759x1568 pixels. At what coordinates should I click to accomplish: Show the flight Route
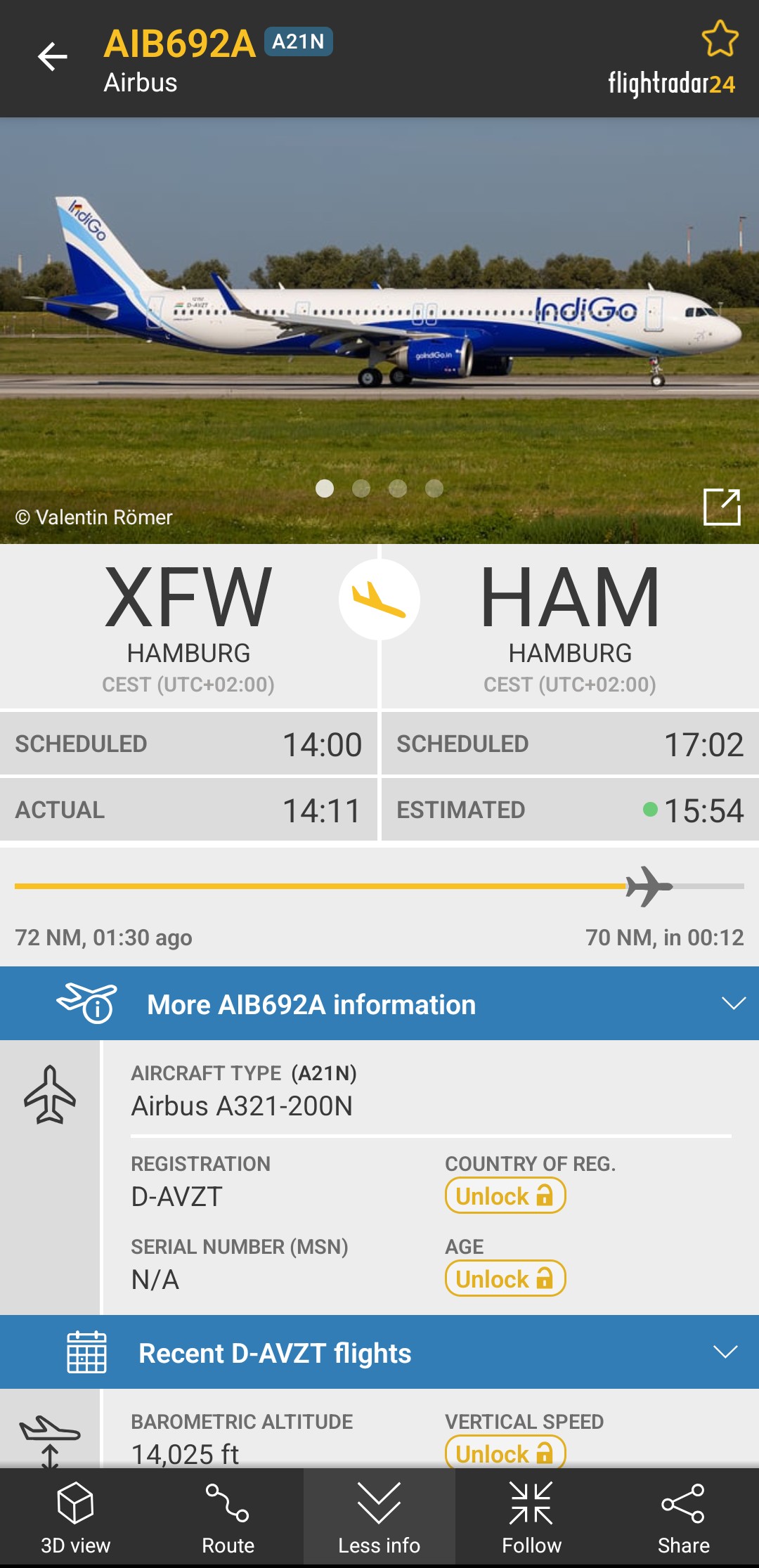[x=228, y=1518]
